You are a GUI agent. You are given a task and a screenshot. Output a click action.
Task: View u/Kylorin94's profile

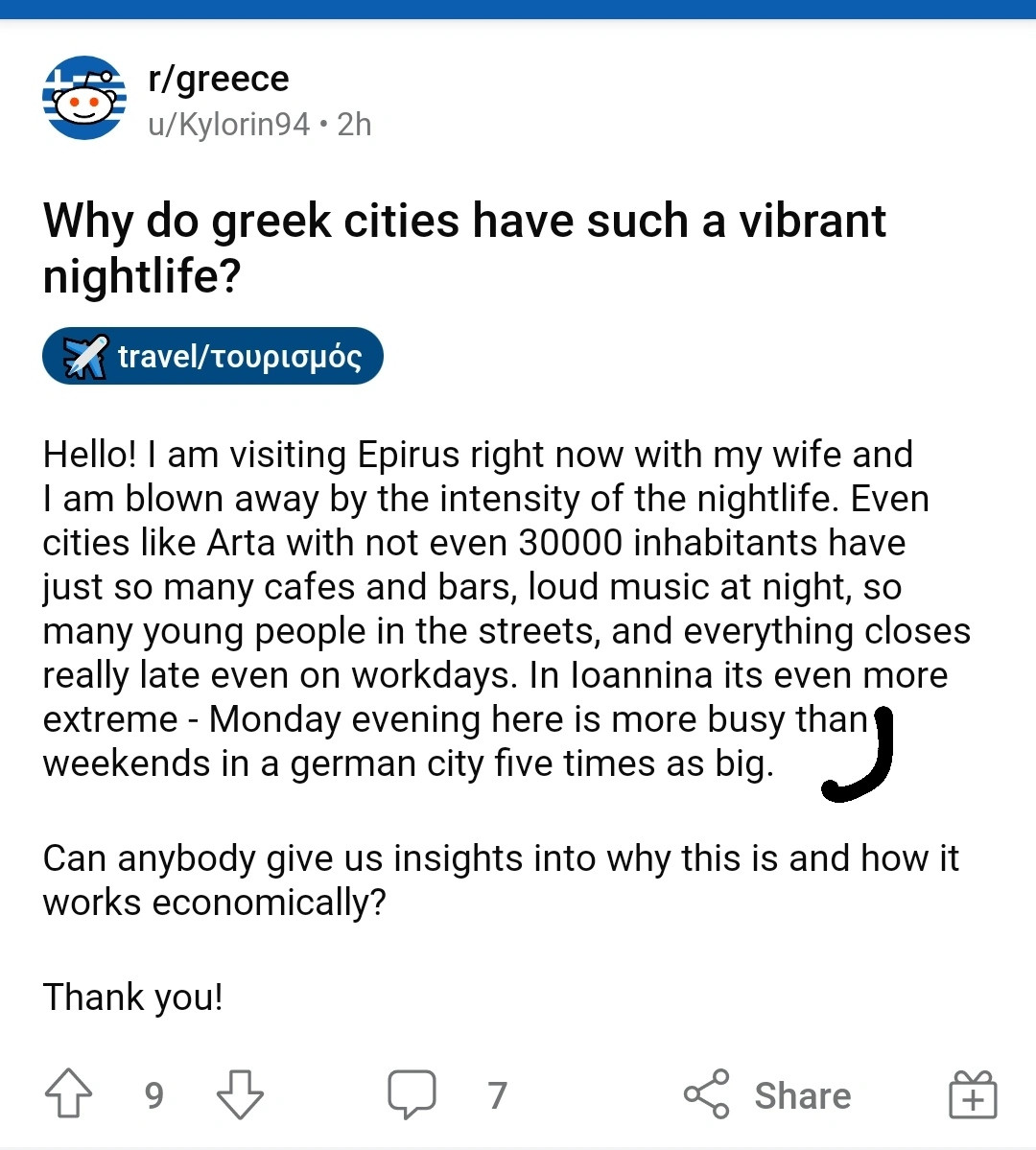[228, 125]
